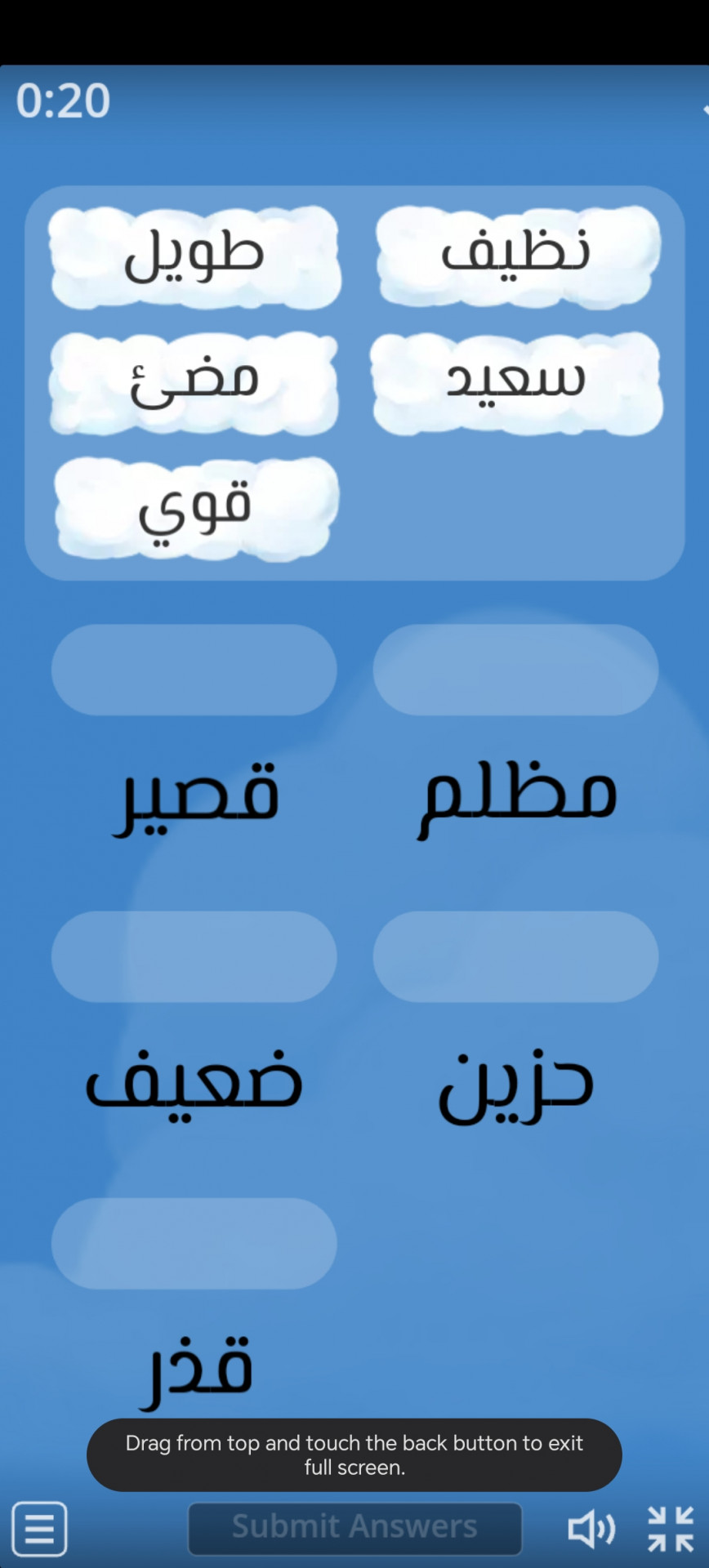Tap the empty slot above مظلم
The width and height of the screenshot is (709, 1568).
[516, 670]
